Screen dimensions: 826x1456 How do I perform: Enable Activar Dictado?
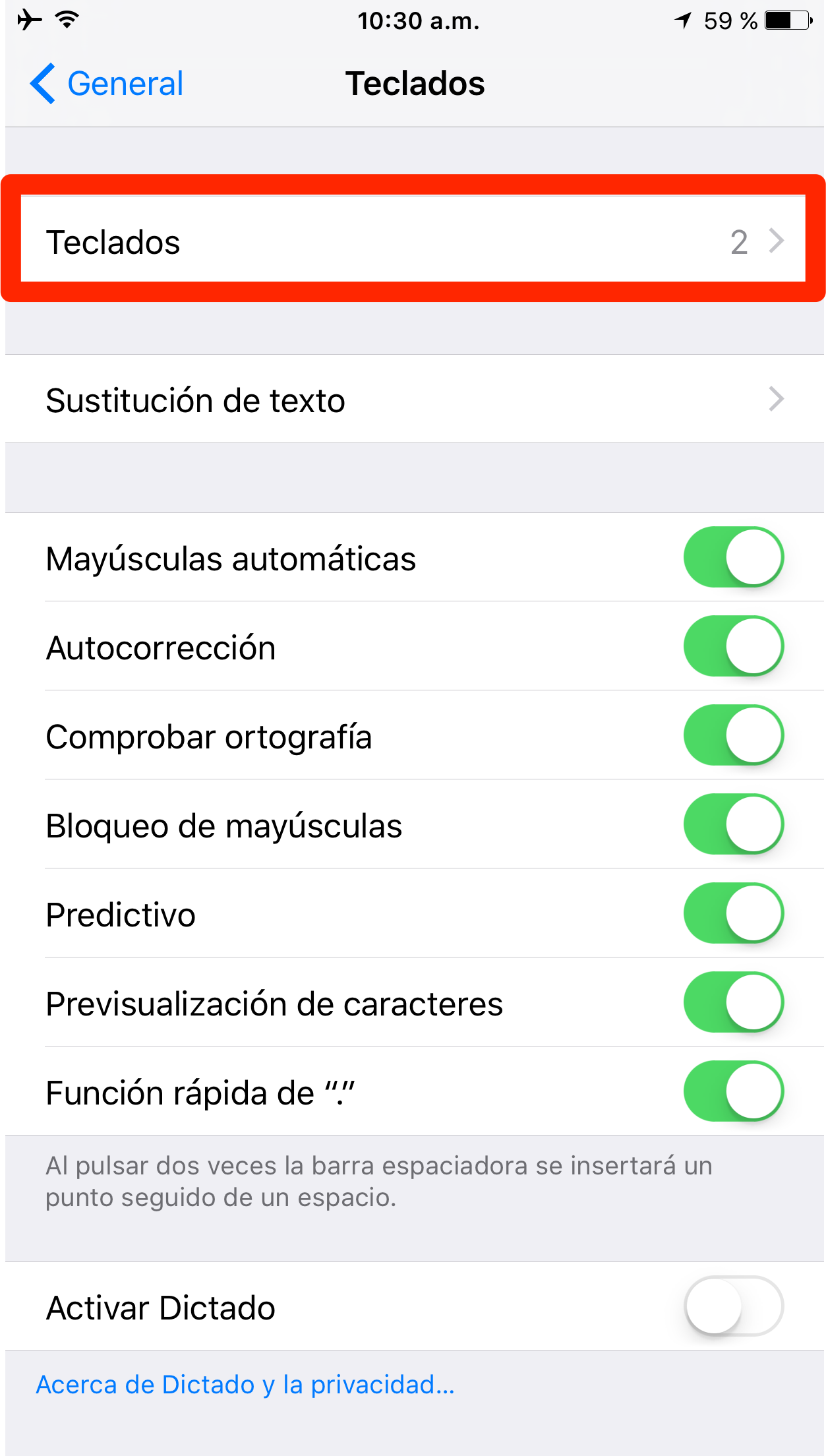[x=733, y=1306]
